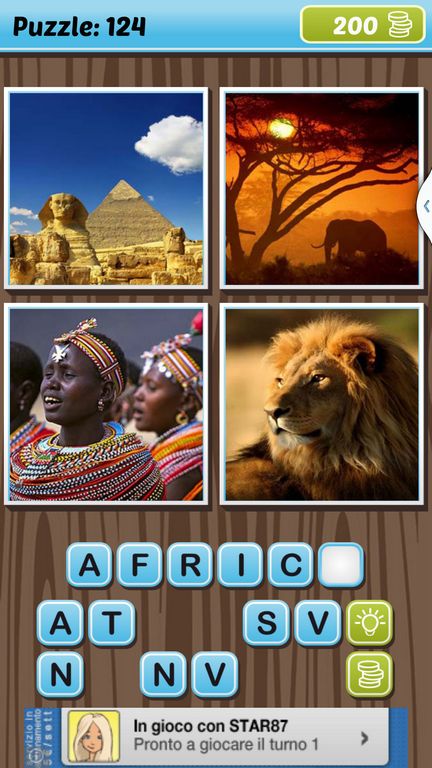Enlarge the sunset elephant picture

(322, 189)
